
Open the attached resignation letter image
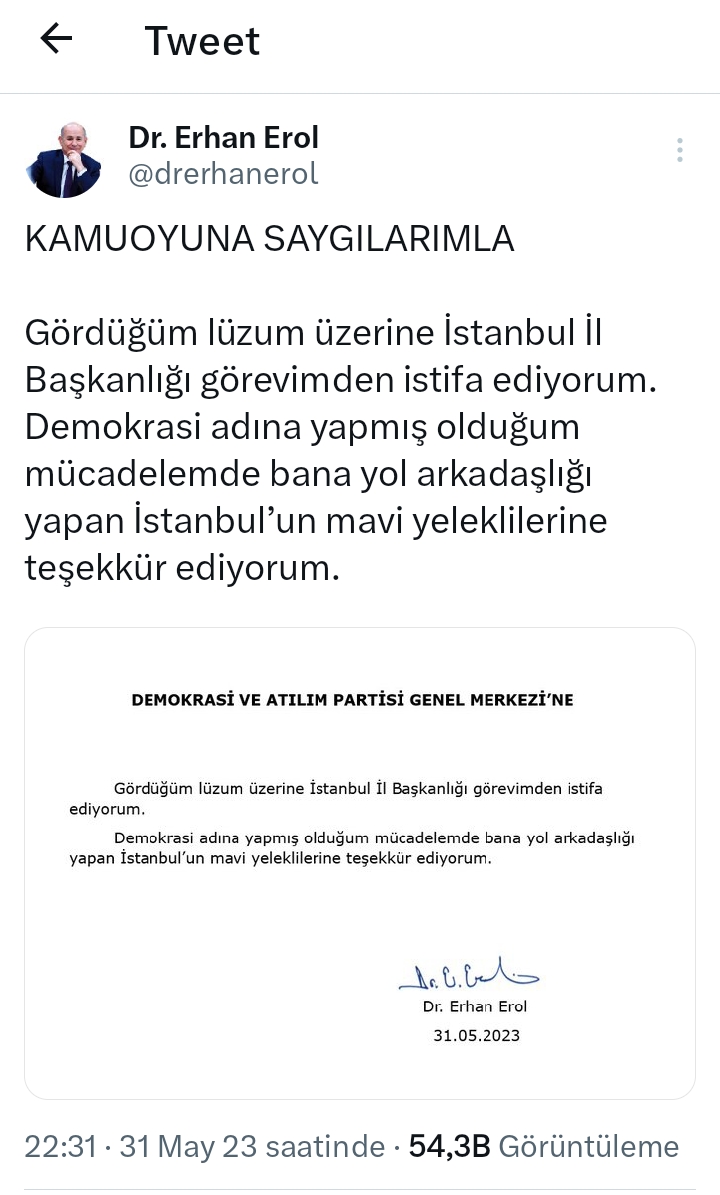(360, 863)
